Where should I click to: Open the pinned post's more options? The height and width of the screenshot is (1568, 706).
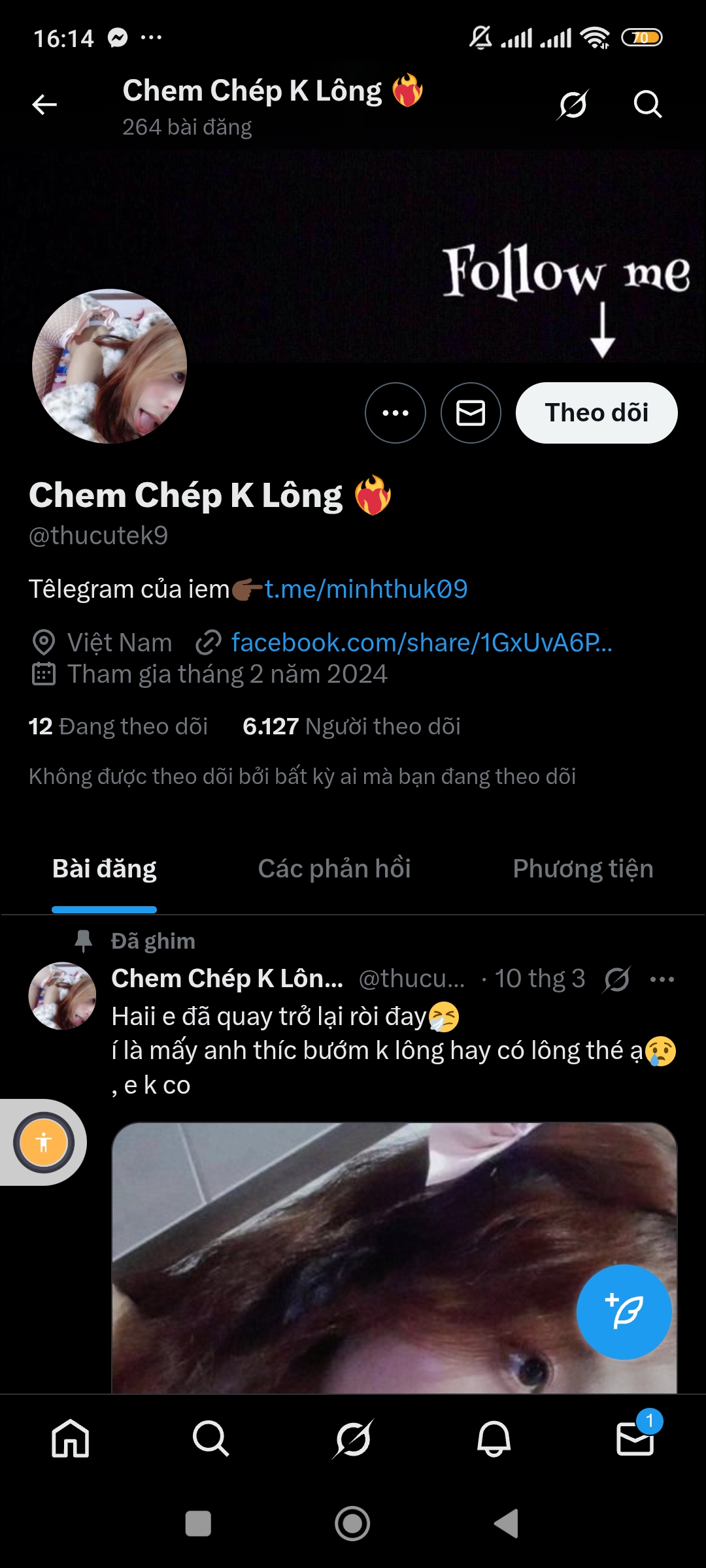click(x=662, y=979)
